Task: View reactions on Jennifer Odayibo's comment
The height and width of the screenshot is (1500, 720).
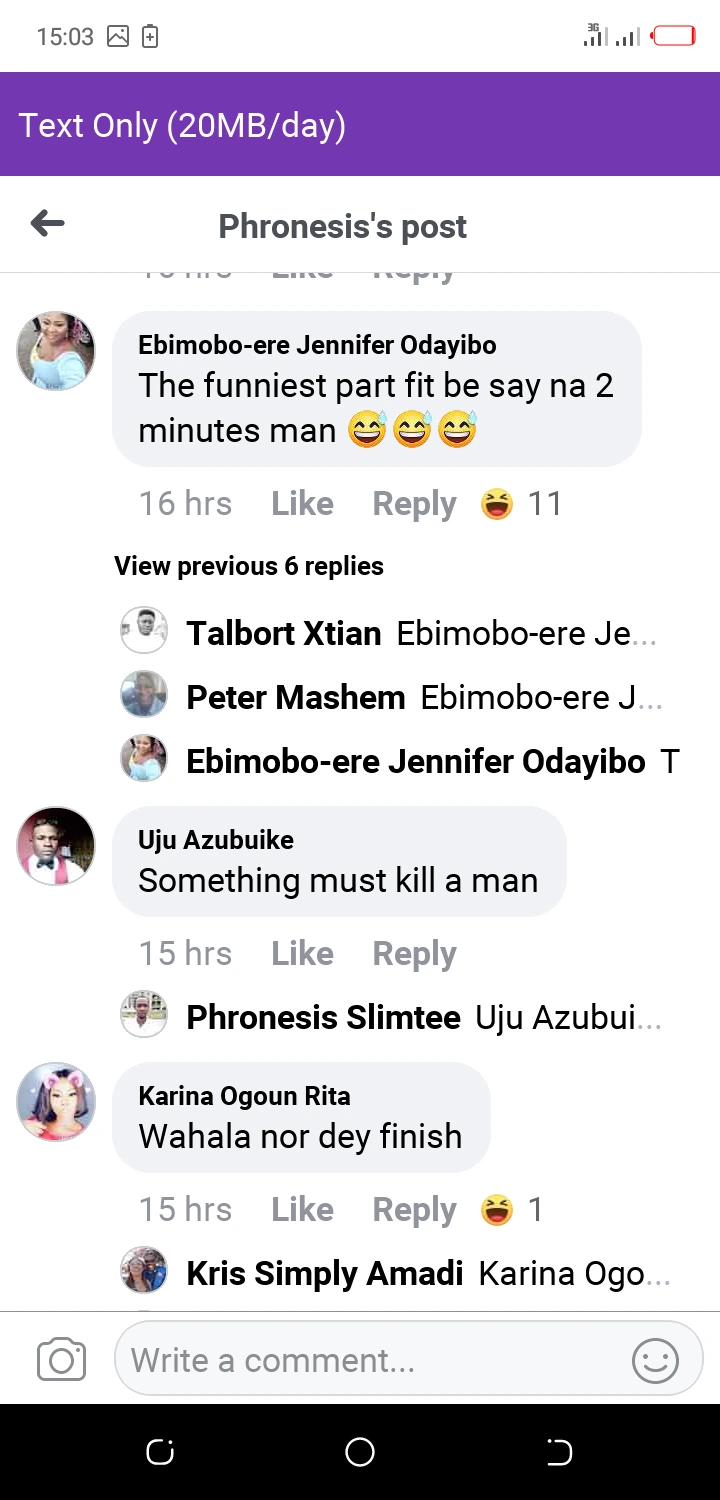Action: pos(522,504)
